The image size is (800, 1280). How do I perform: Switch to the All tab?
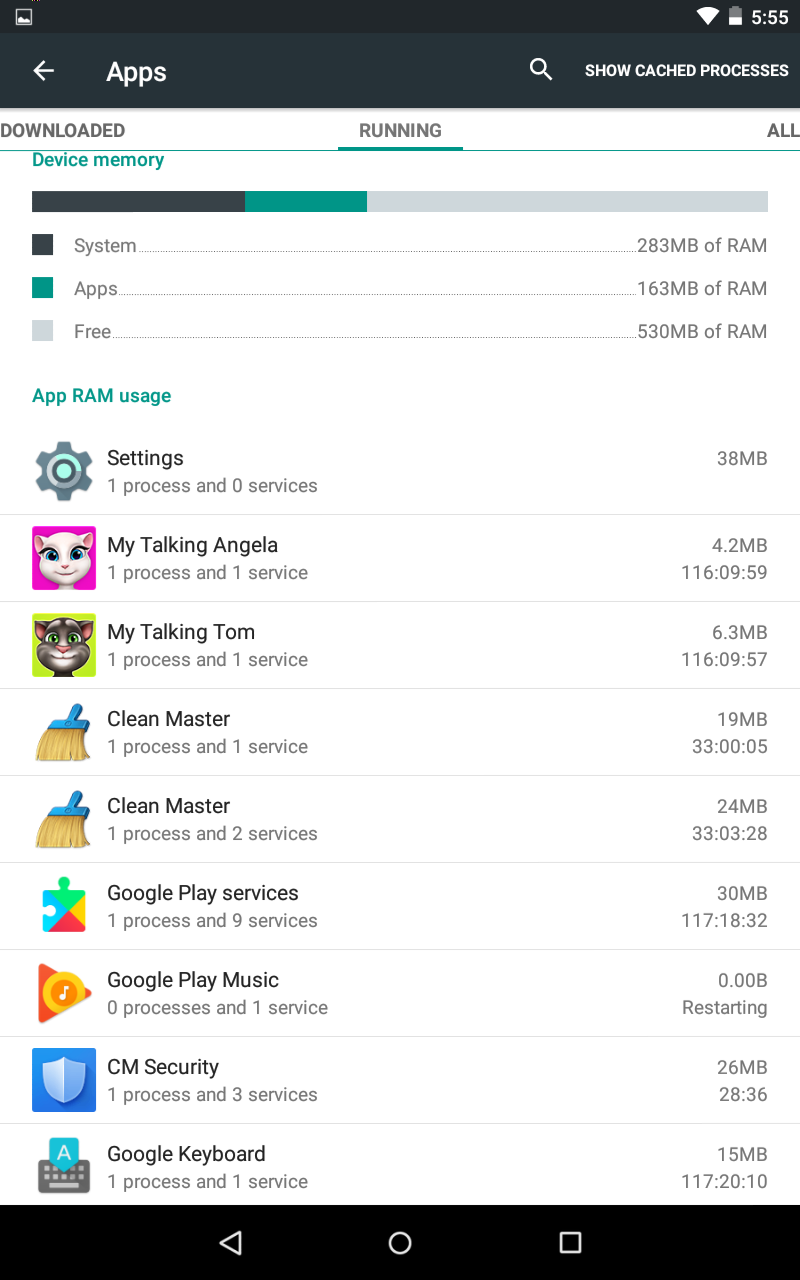[x=782, y=130]
